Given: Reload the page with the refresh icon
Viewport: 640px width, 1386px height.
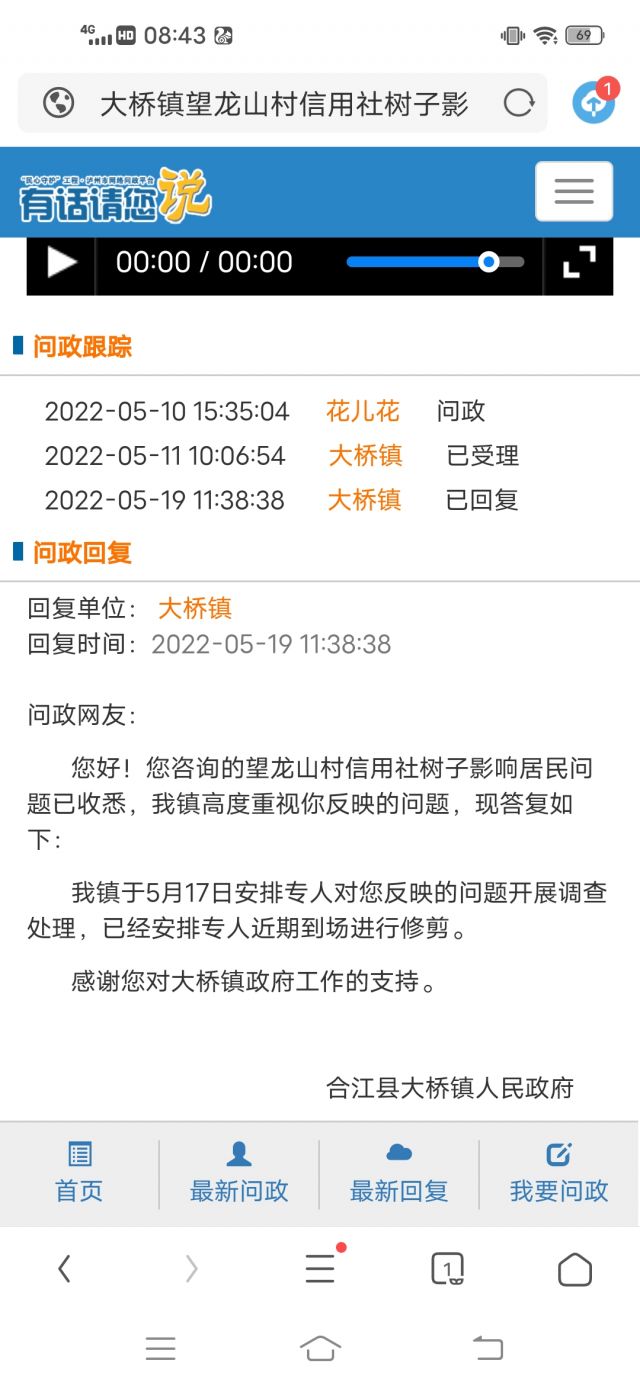Looking at the screenshot, I should click(518, 103).
